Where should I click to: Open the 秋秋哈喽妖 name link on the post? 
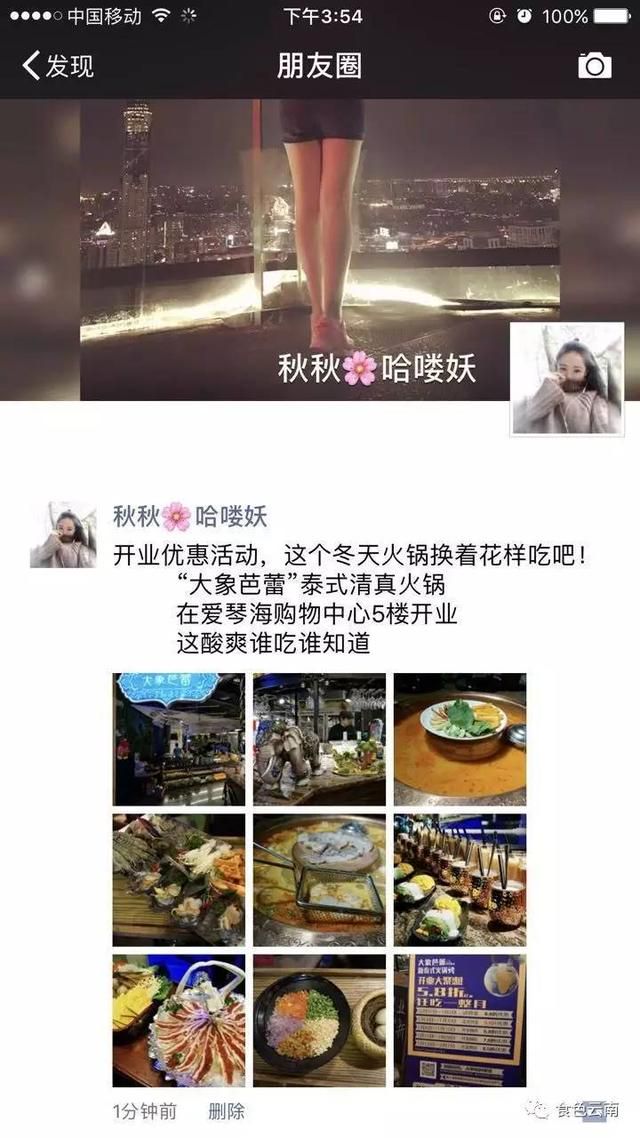pos(190,516)
